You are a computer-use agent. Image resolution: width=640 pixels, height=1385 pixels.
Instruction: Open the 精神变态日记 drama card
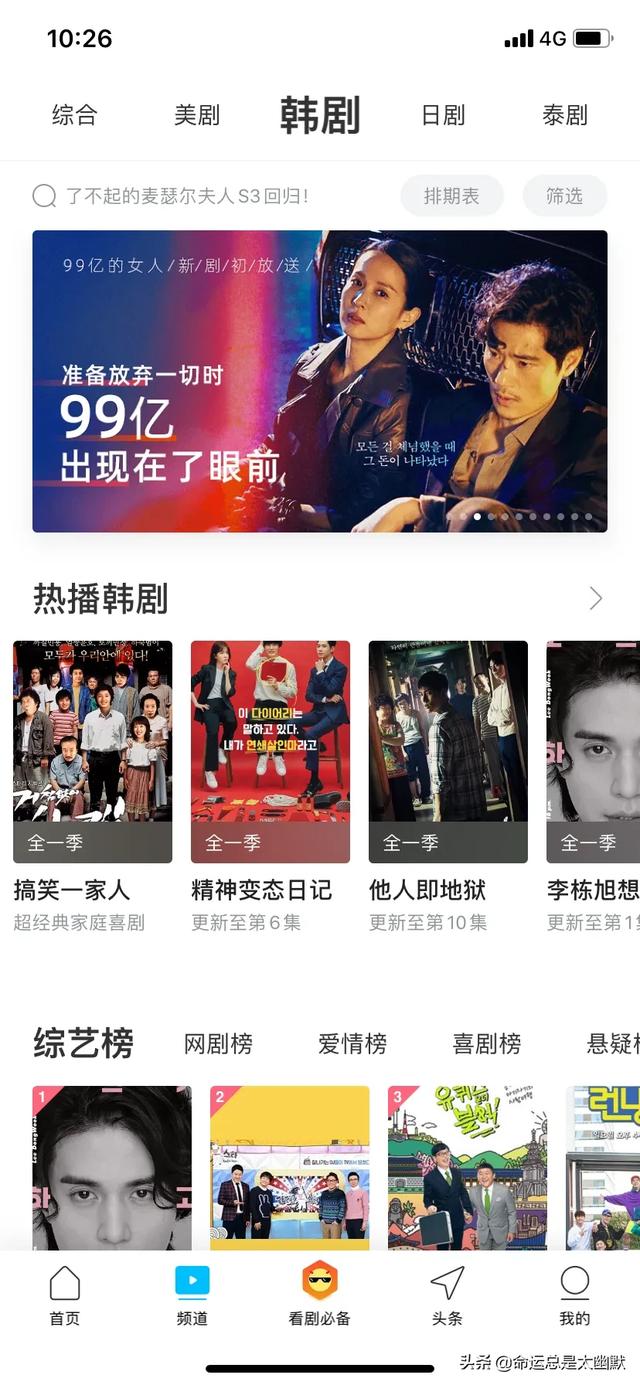270,786
